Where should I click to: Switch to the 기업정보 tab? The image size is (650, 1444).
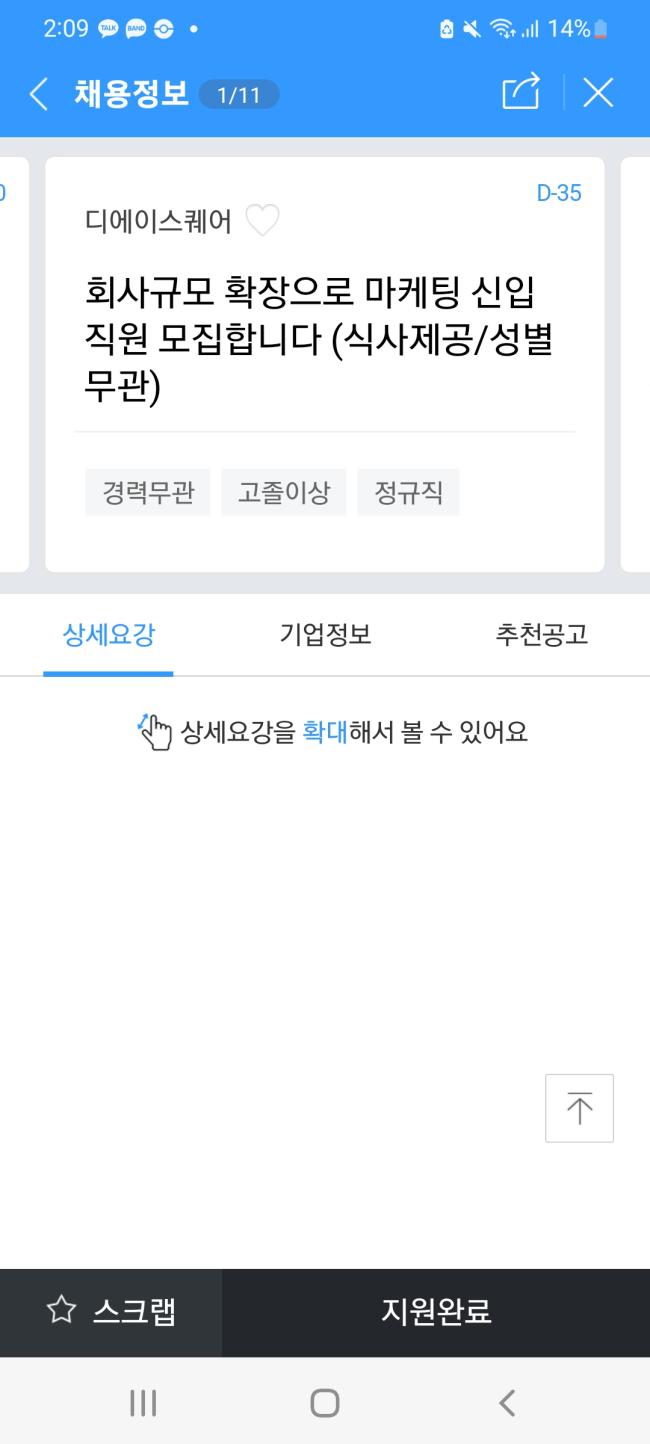pos(325,635)
